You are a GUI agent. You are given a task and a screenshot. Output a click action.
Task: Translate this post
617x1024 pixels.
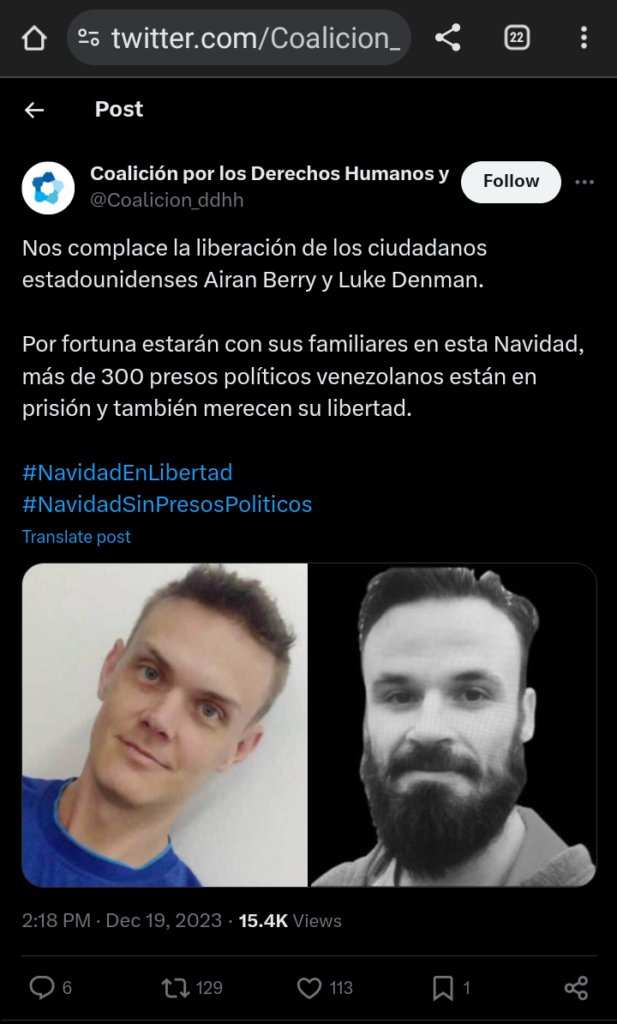pos(76,537)
